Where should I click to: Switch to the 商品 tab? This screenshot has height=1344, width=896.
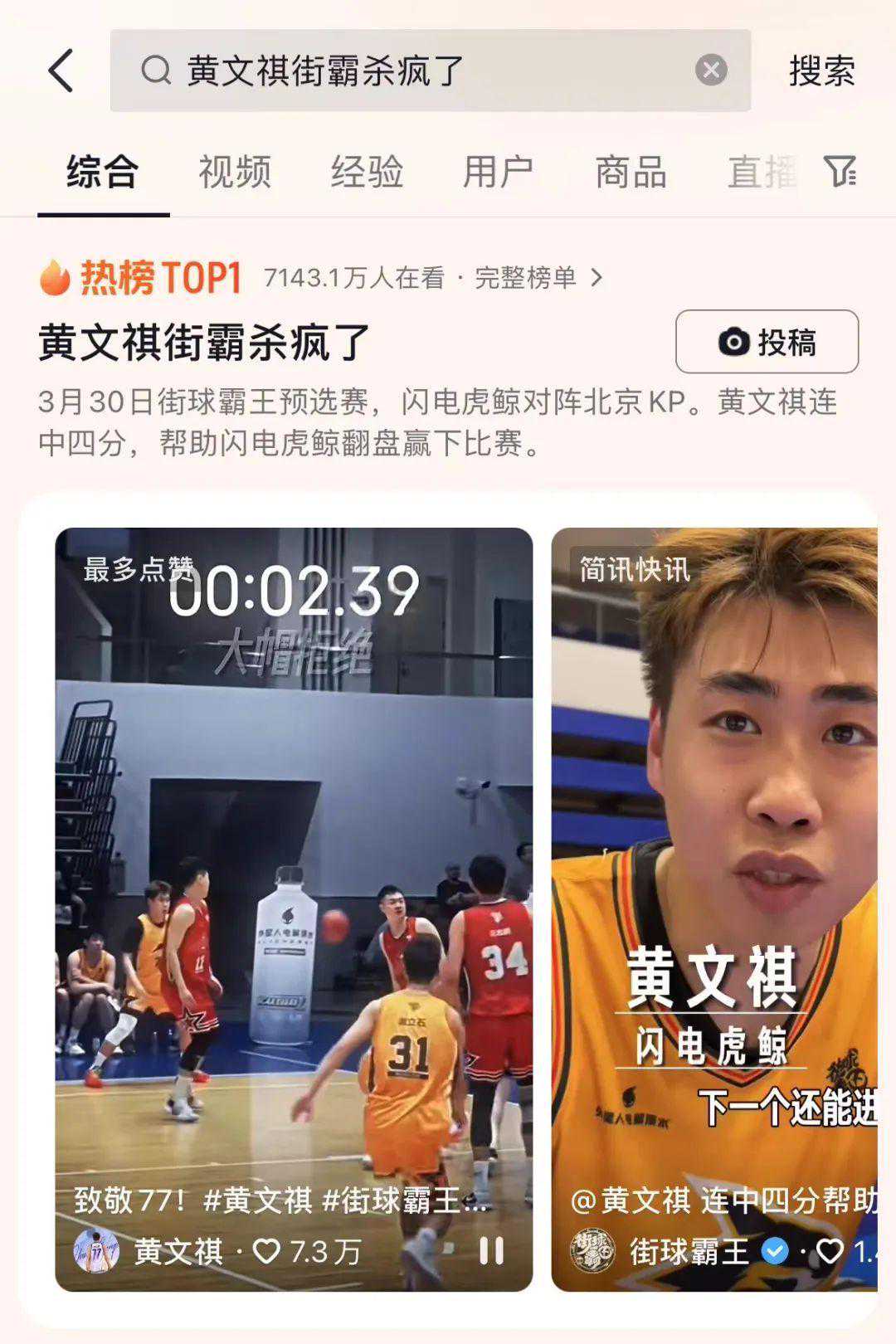point(631,173)
